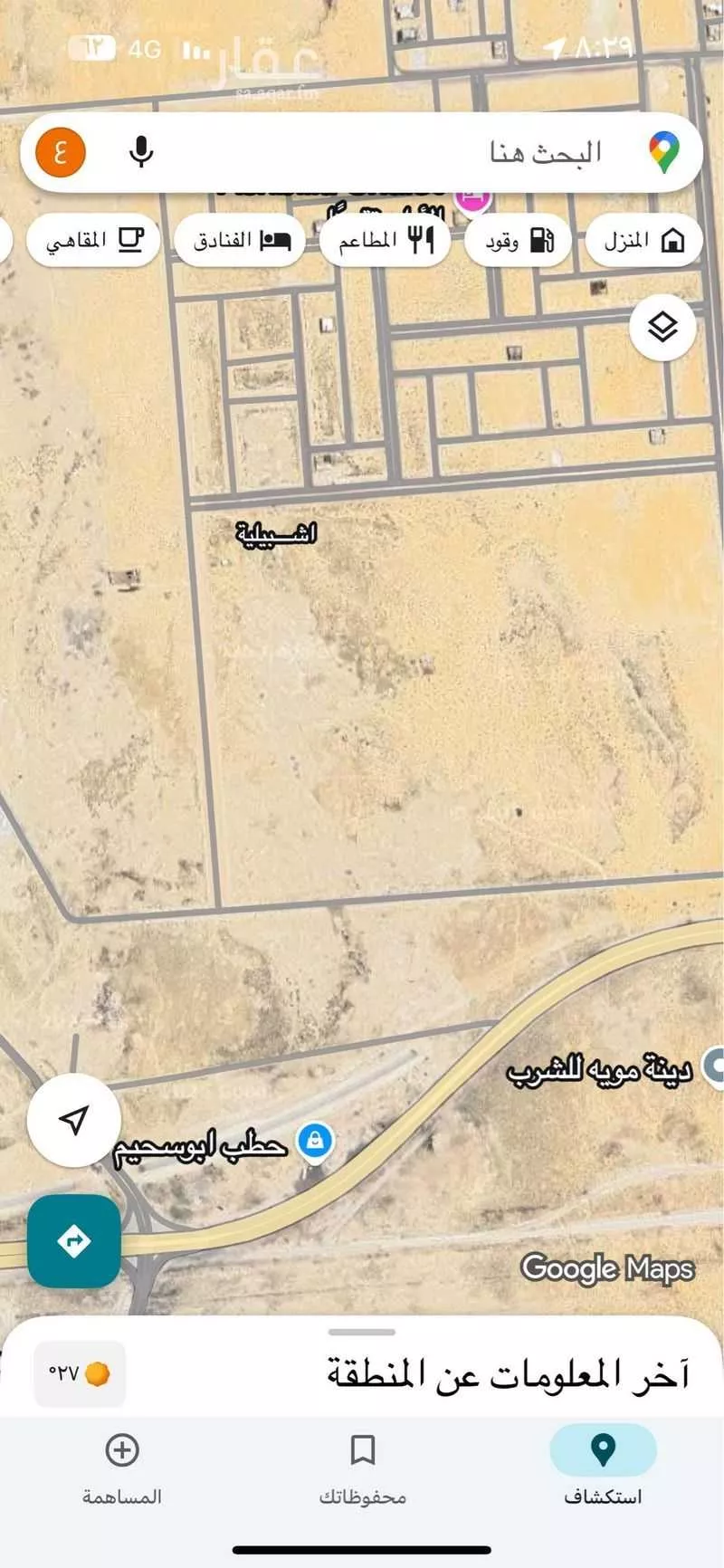The height and width of the screenshot is (1568, 724).
Task: Show المقاهي (cafes) chip results
Action: pos(94,241)
